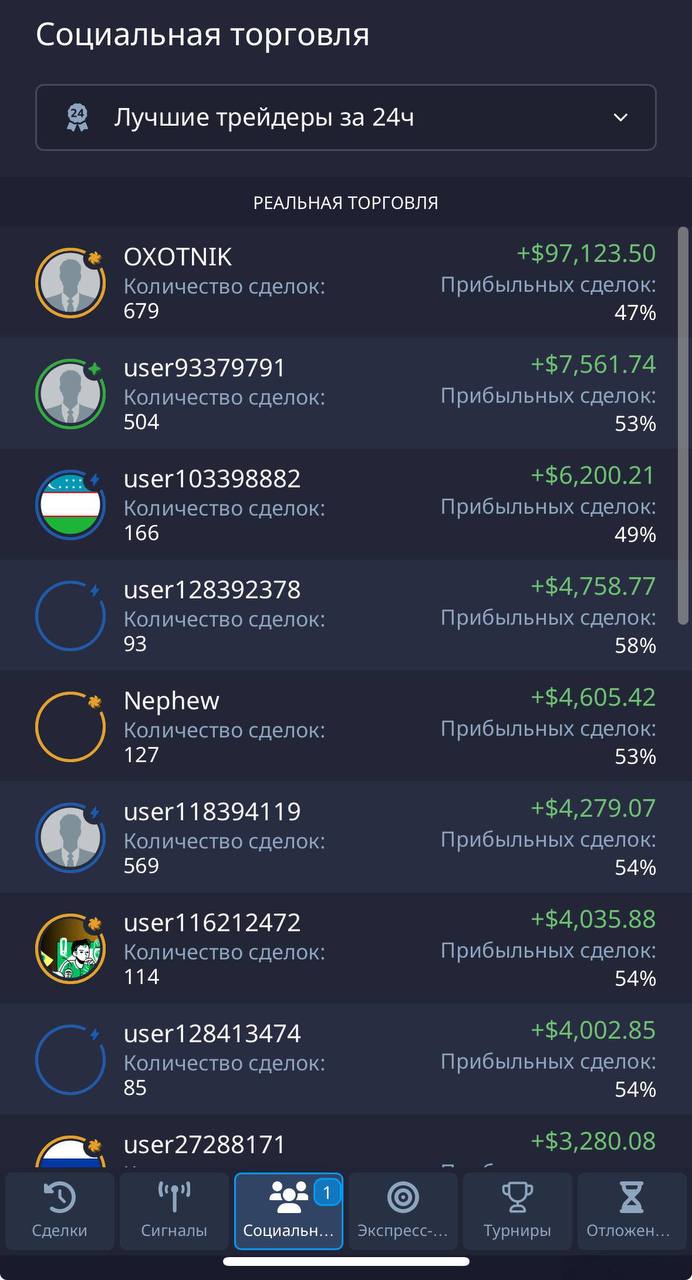692x1280 pixels.
Task: Switch to the Сделки tab
Action: pos(60,1211)
